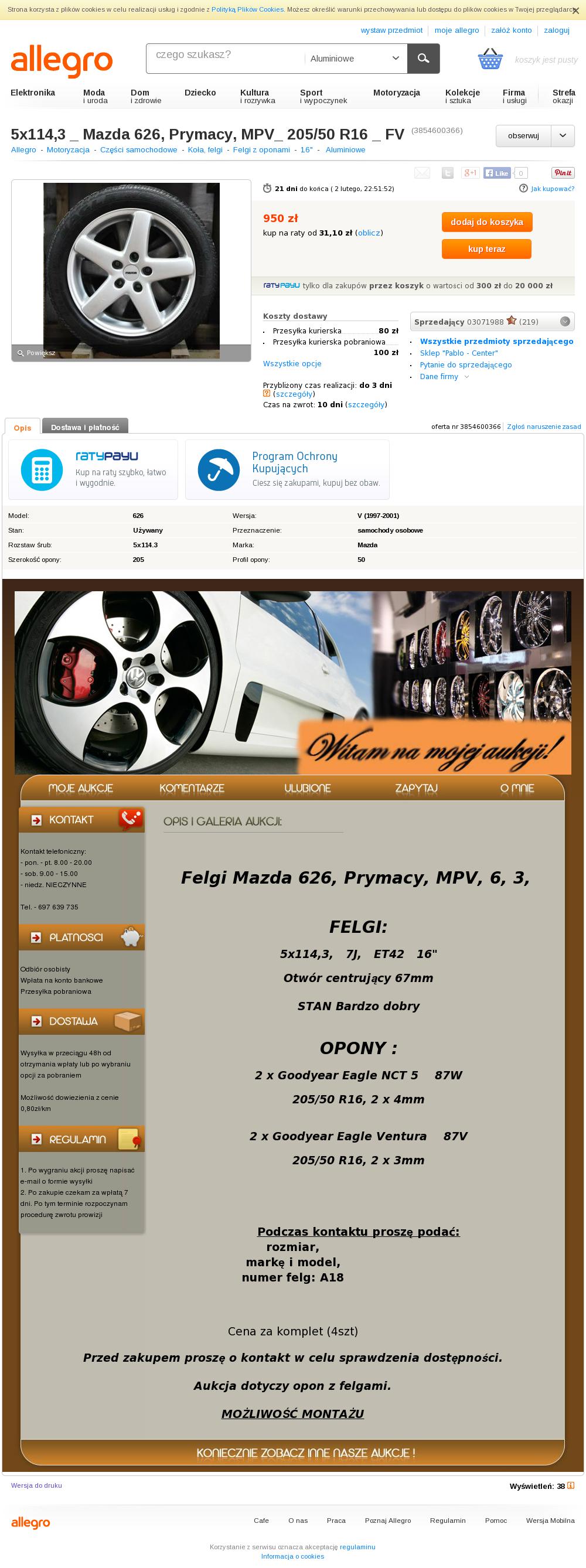Pin the listing with Pinit button
Viewport: 586px width, 1568px height.
pyautogui.click(x=563, y=173)
